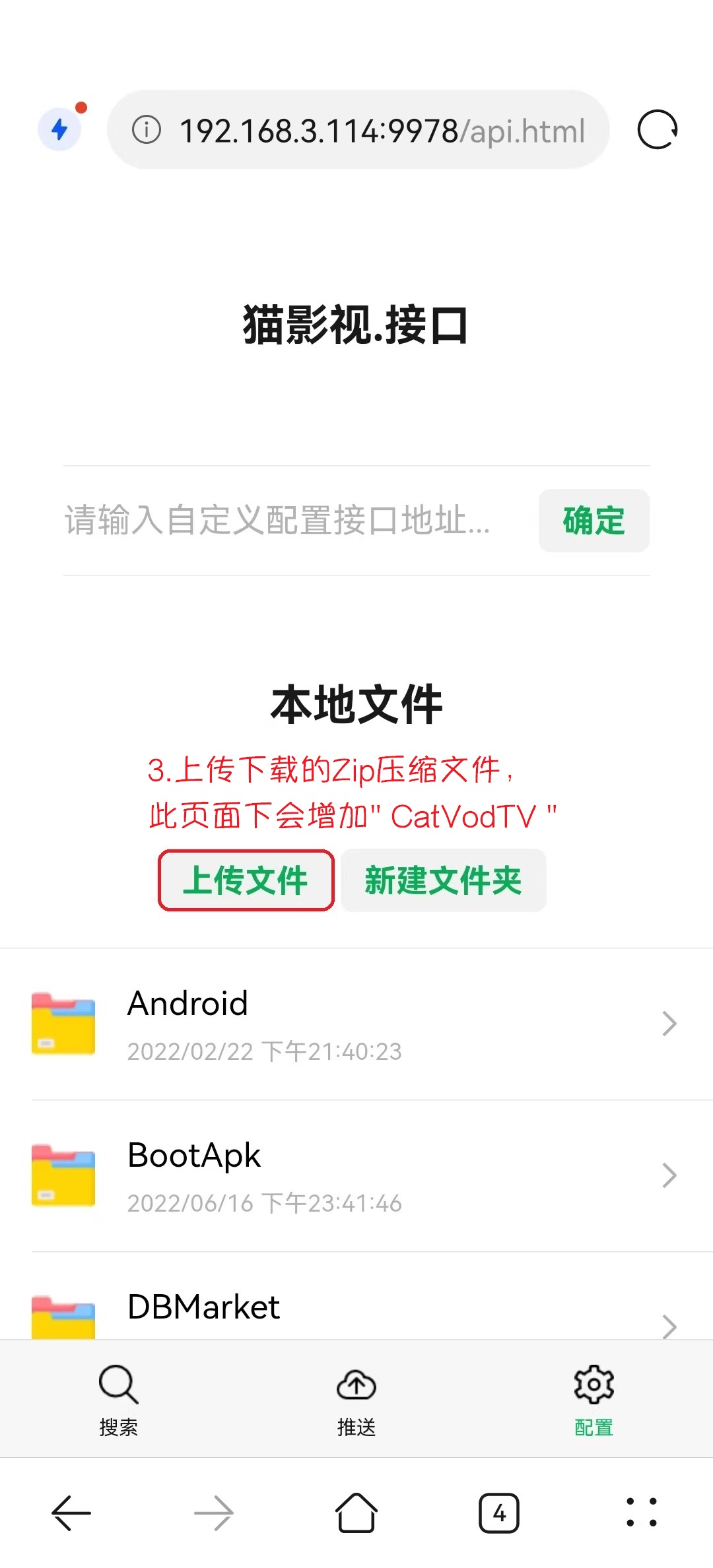This screenshot has height=1568, width=713.
Task: Tap 上传文件 to upload a file
Action: point(246,880)
